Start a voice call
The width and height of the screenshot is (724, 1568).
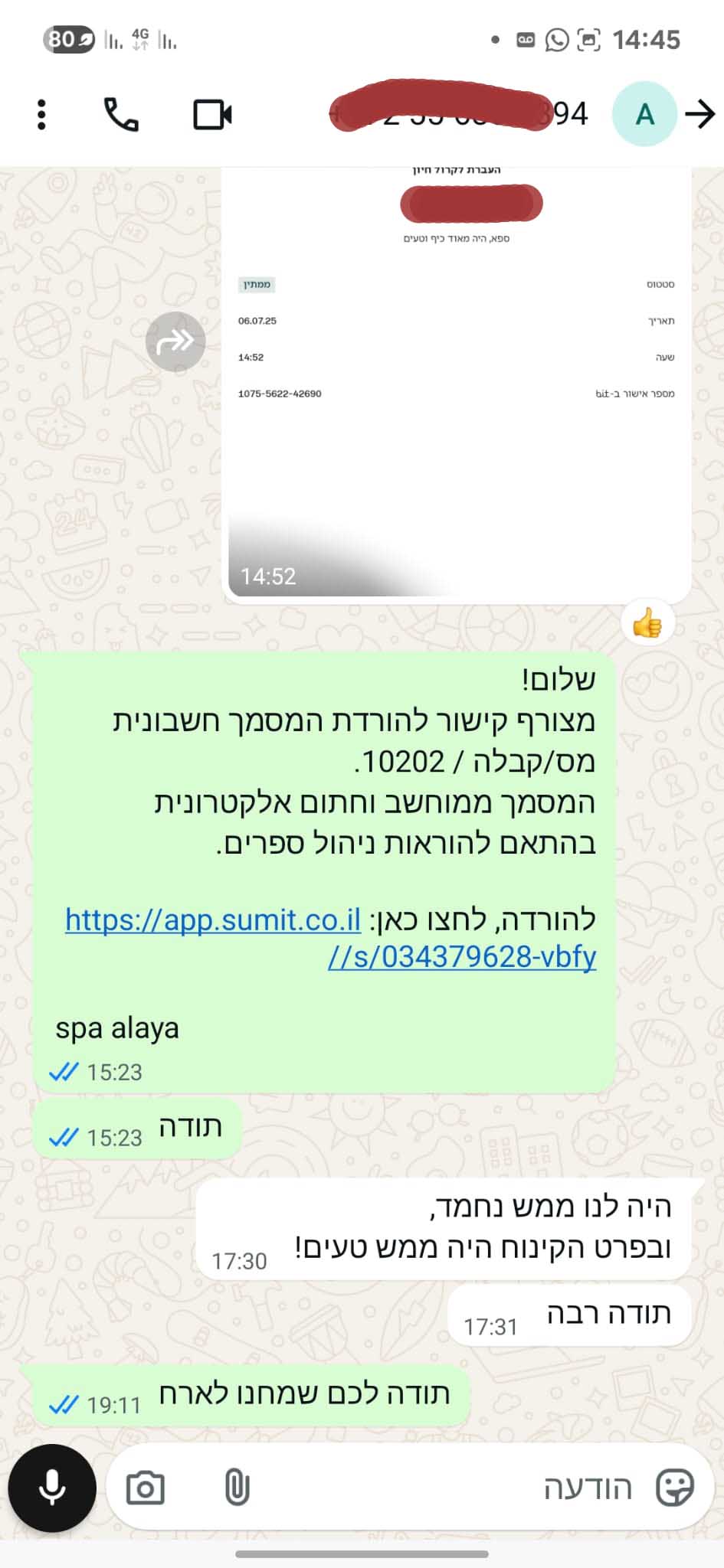tap(121, 115)
